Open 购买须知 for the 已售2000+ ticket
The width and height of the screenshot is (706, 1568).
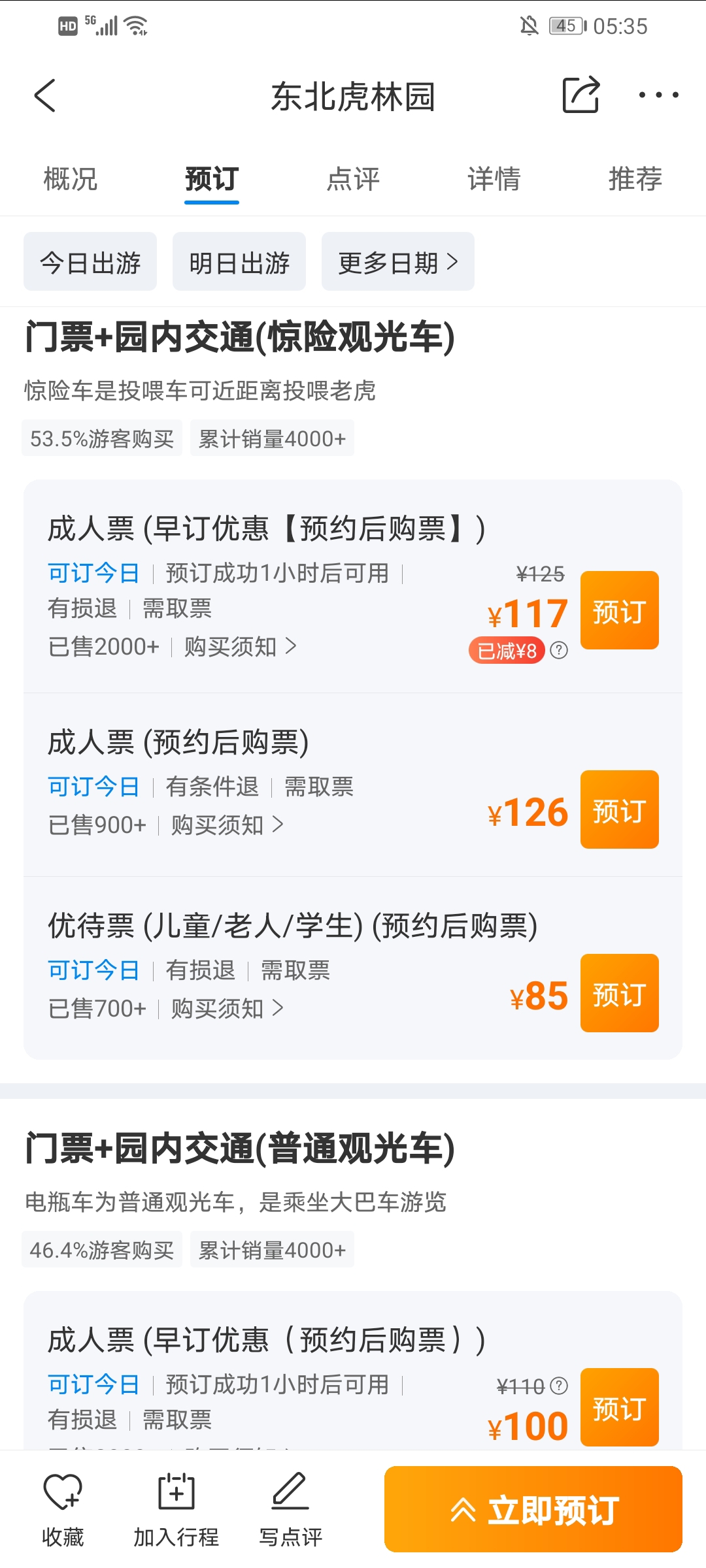click(241, 647)
